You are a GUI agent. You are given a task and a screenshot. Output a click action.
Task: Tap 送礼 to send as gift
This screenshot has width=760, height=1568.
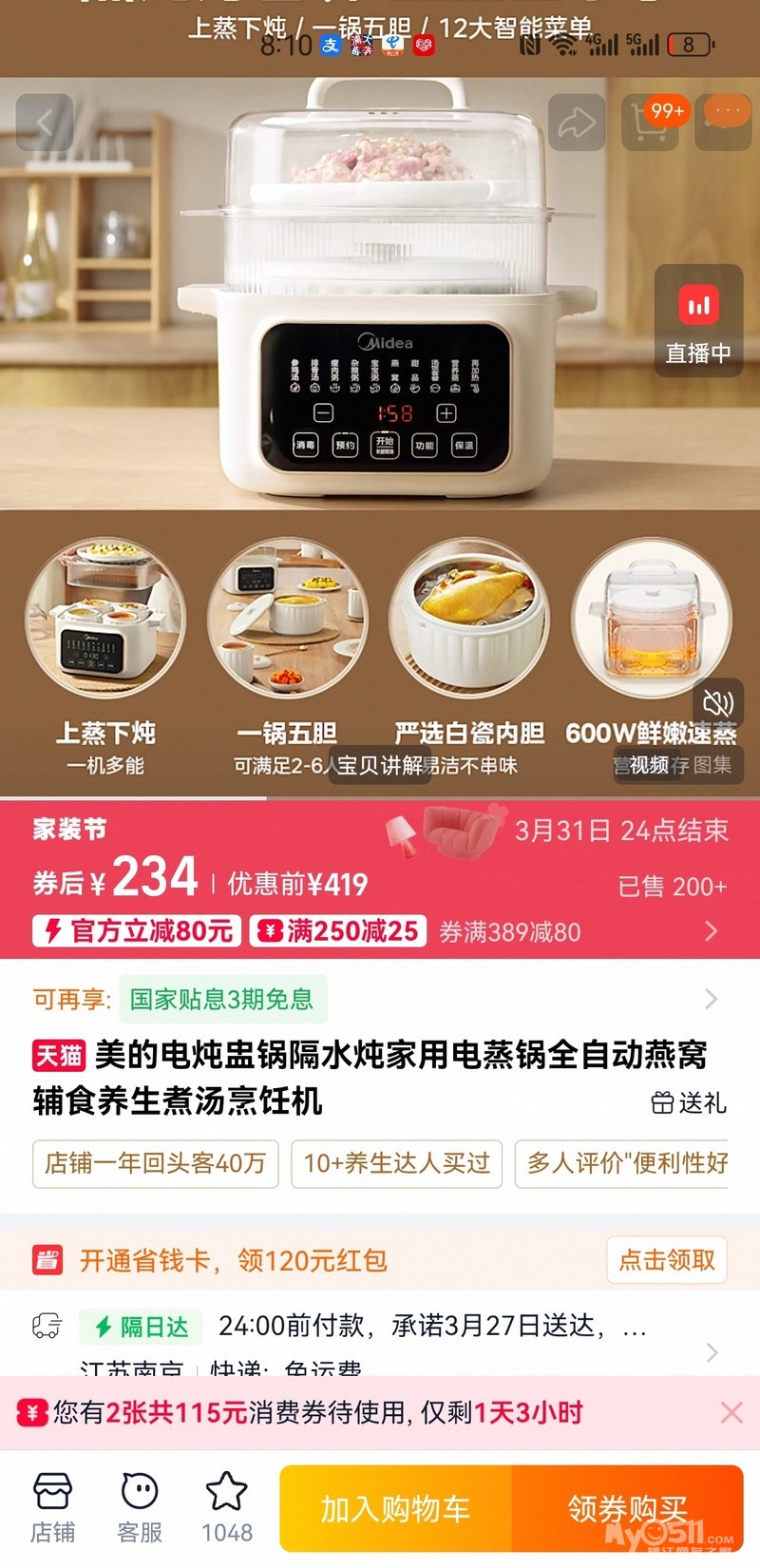pos(689,1102)
